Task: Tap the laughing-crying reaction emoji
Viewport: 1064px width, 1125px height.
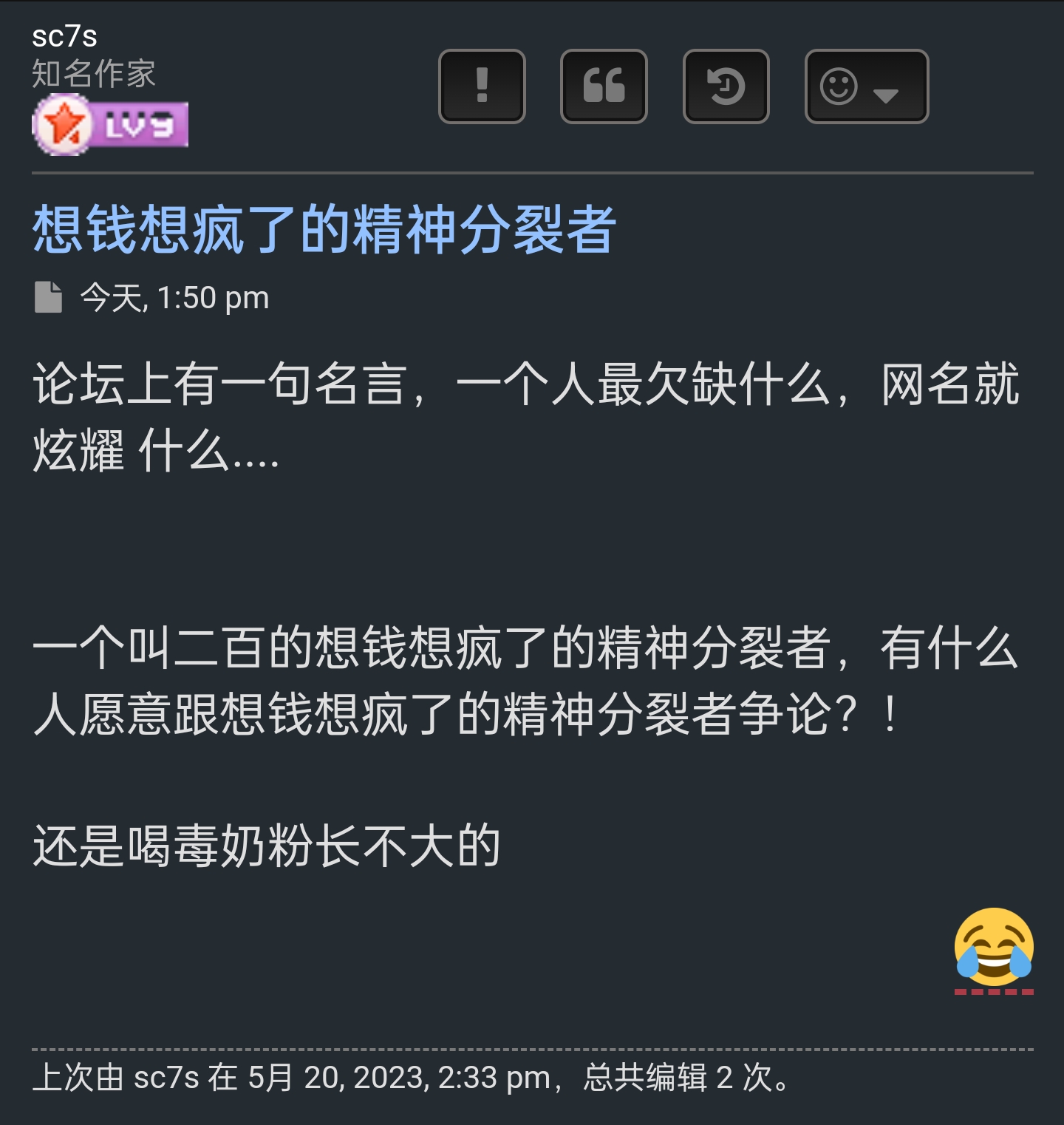Action: coord(994,948)
